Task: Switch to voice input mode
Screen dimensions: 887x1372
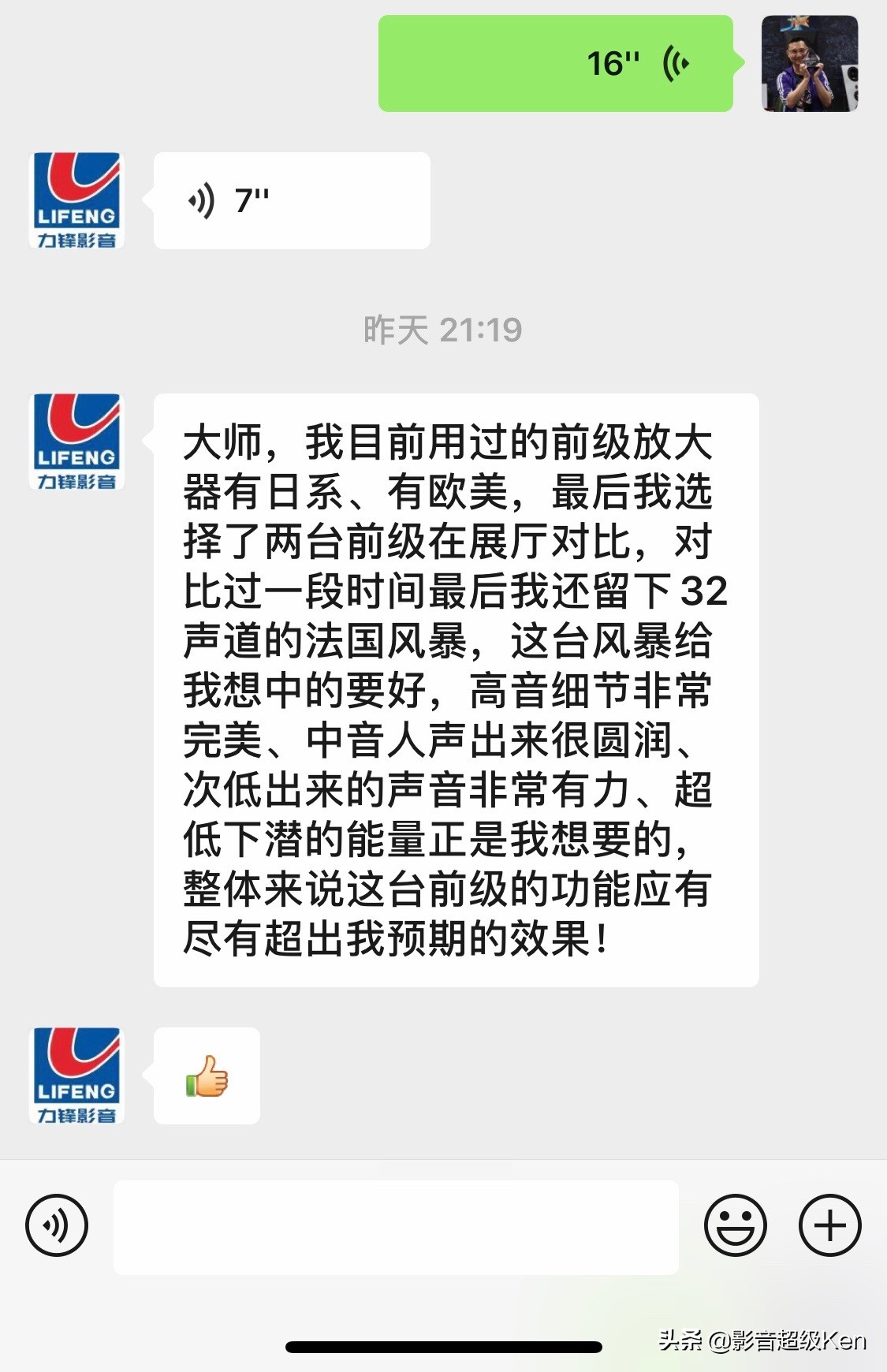Action: (57, 1225)
